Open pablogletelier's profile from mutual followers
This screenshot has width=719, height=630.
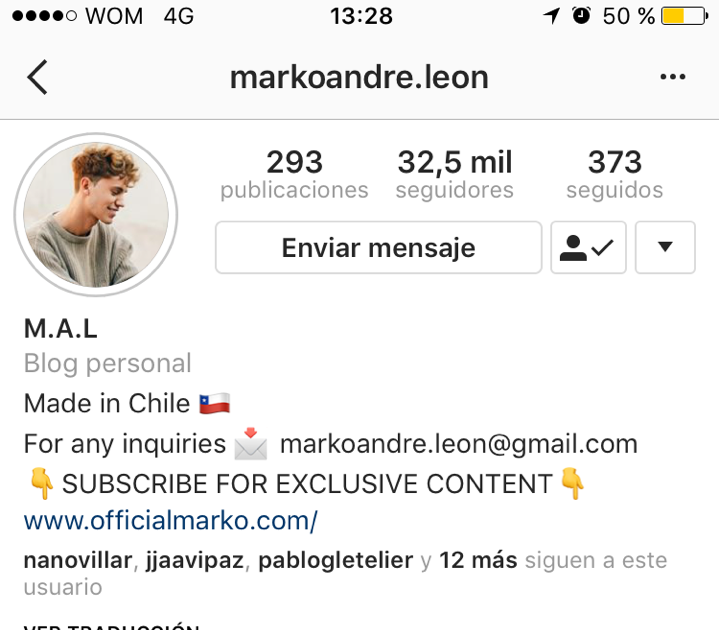(335, 560)
